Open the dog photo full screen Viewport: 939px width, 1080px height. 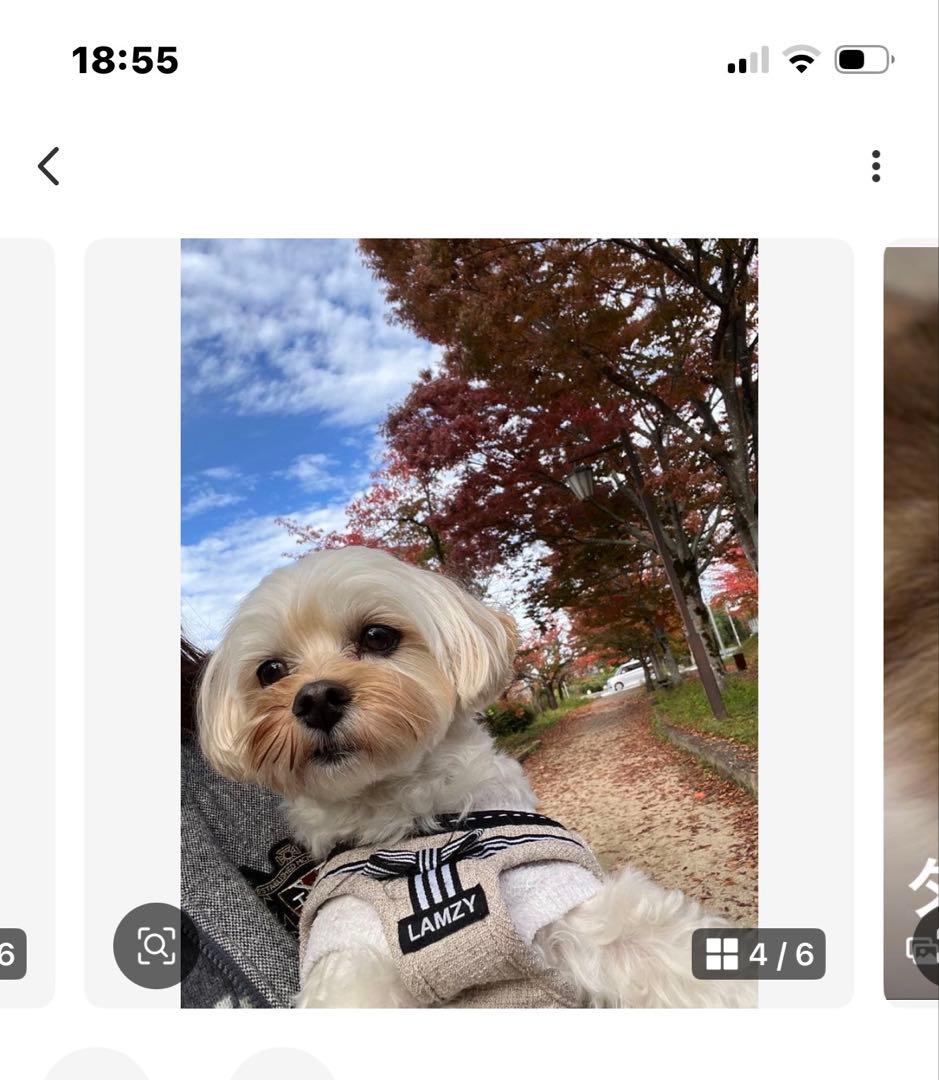(468, 560)
